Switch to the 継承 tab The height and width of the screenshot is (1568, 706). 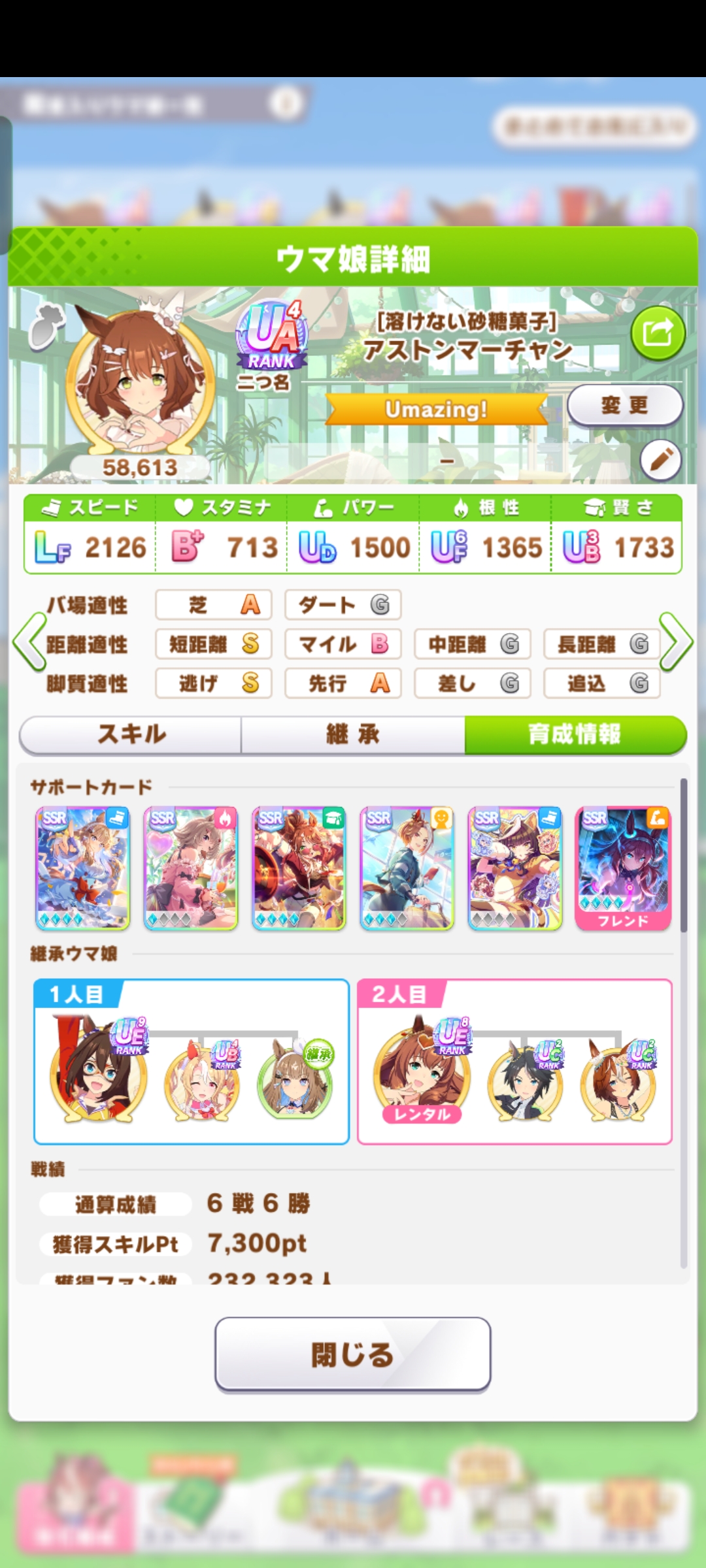coord(353,734)
